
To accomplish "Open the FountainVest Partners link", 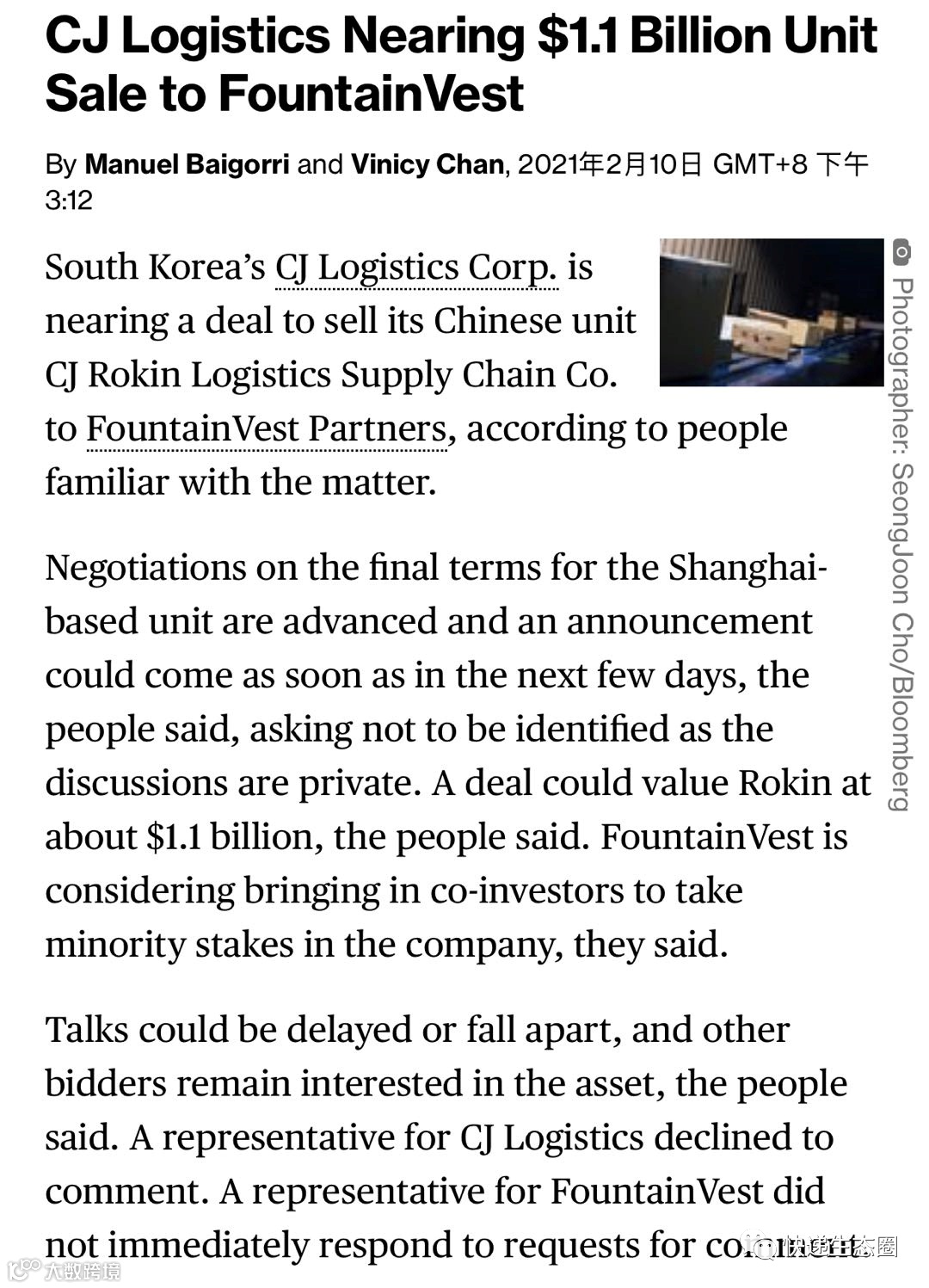I will coord(267,429).
